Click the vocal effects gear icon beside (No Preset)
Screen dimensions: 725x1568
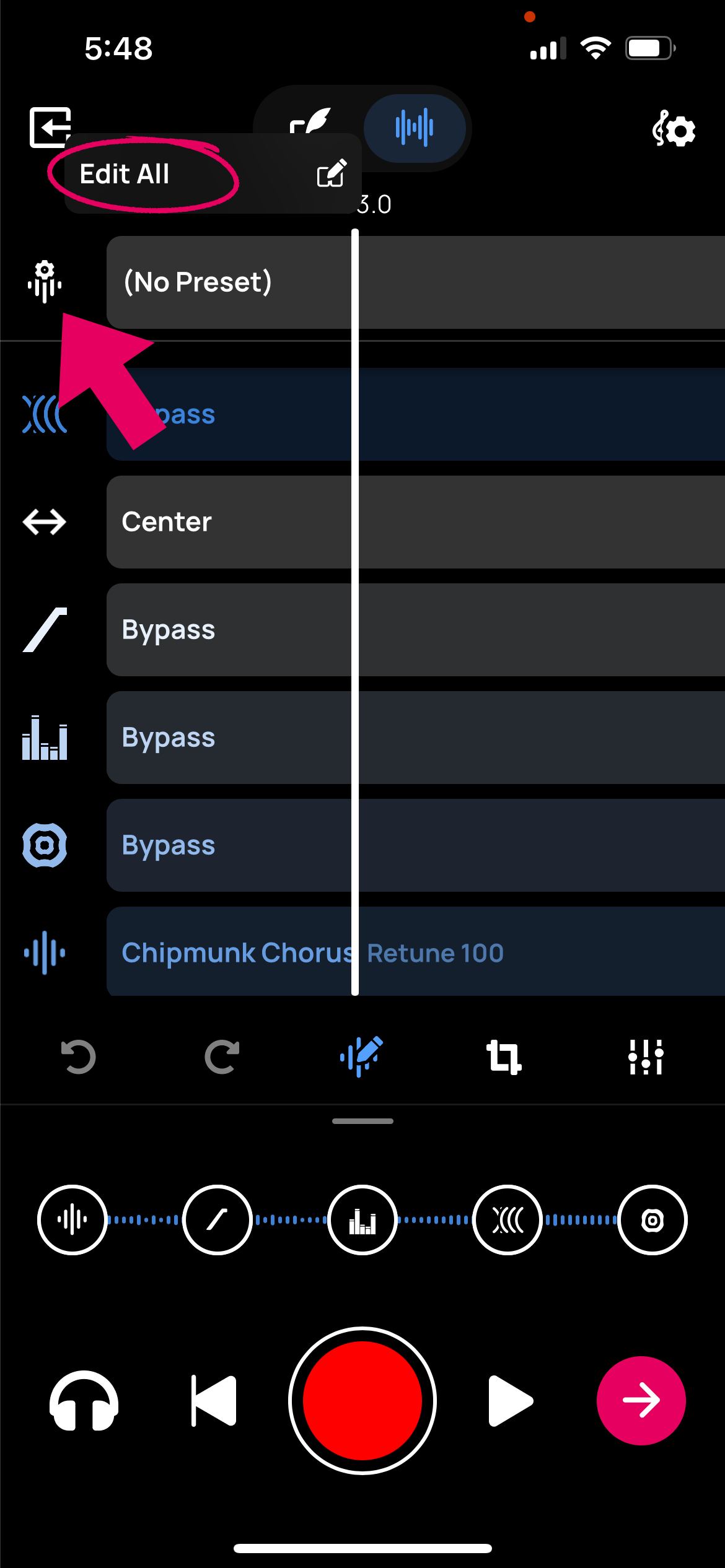click(x=43, y=282)
